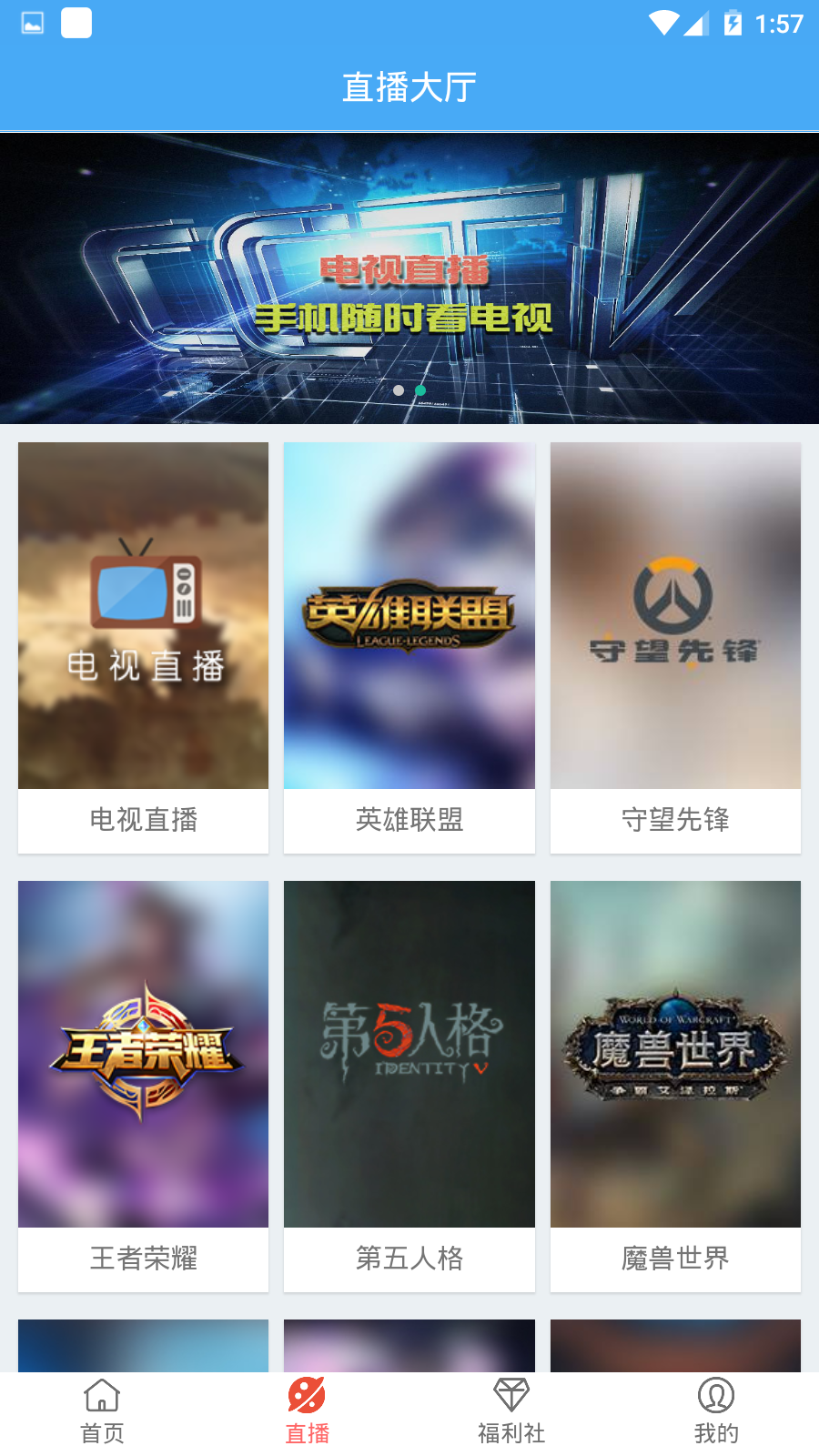Image resolution: width=819 pixels, height=1456 pixels.
Task: Tap the home icon in the bottom navigation
Action: pyautogui.click(x=102, y=1394)
